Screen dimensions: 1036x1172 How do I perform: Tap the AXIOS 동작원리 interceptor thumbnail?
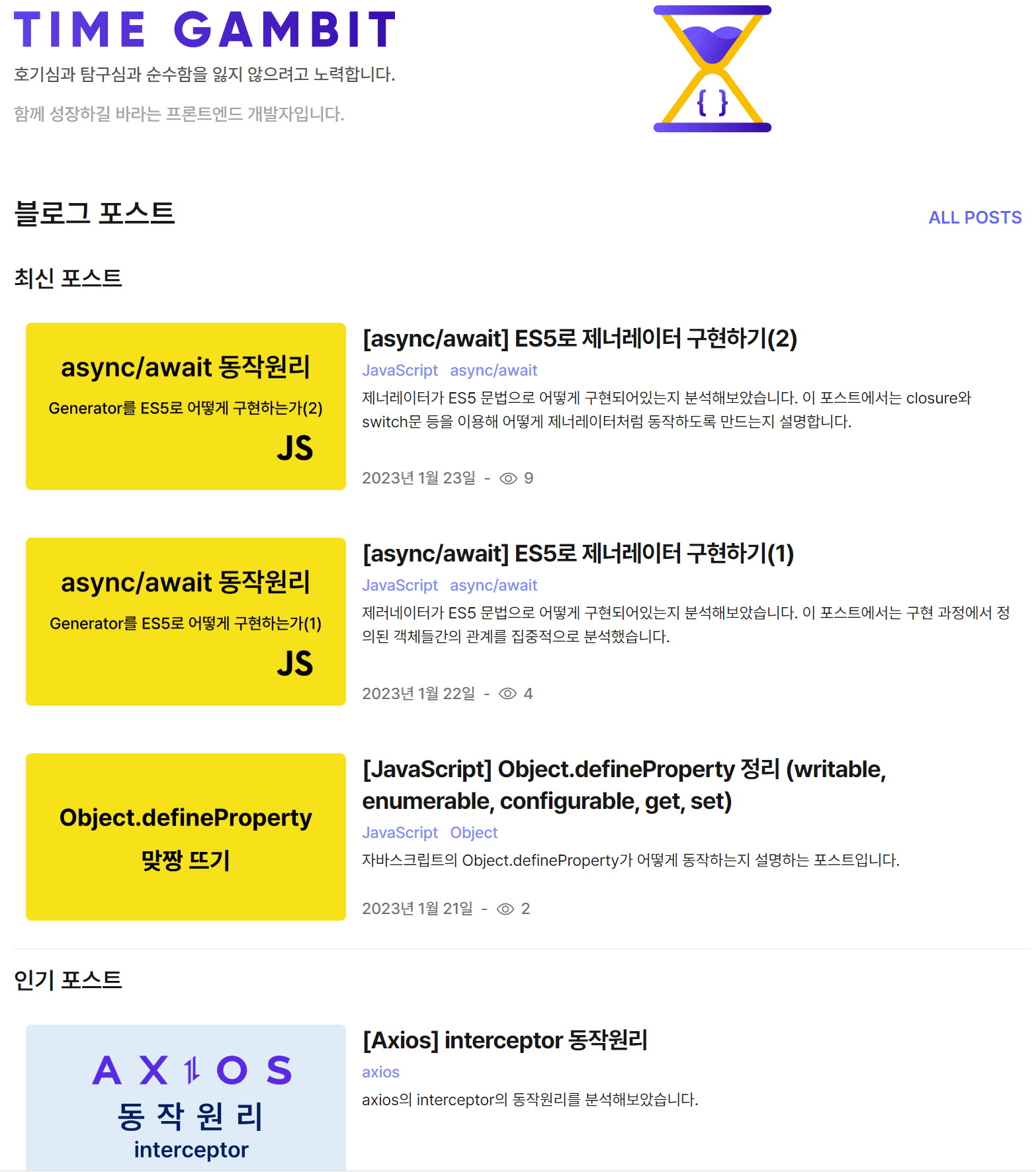185,1098
